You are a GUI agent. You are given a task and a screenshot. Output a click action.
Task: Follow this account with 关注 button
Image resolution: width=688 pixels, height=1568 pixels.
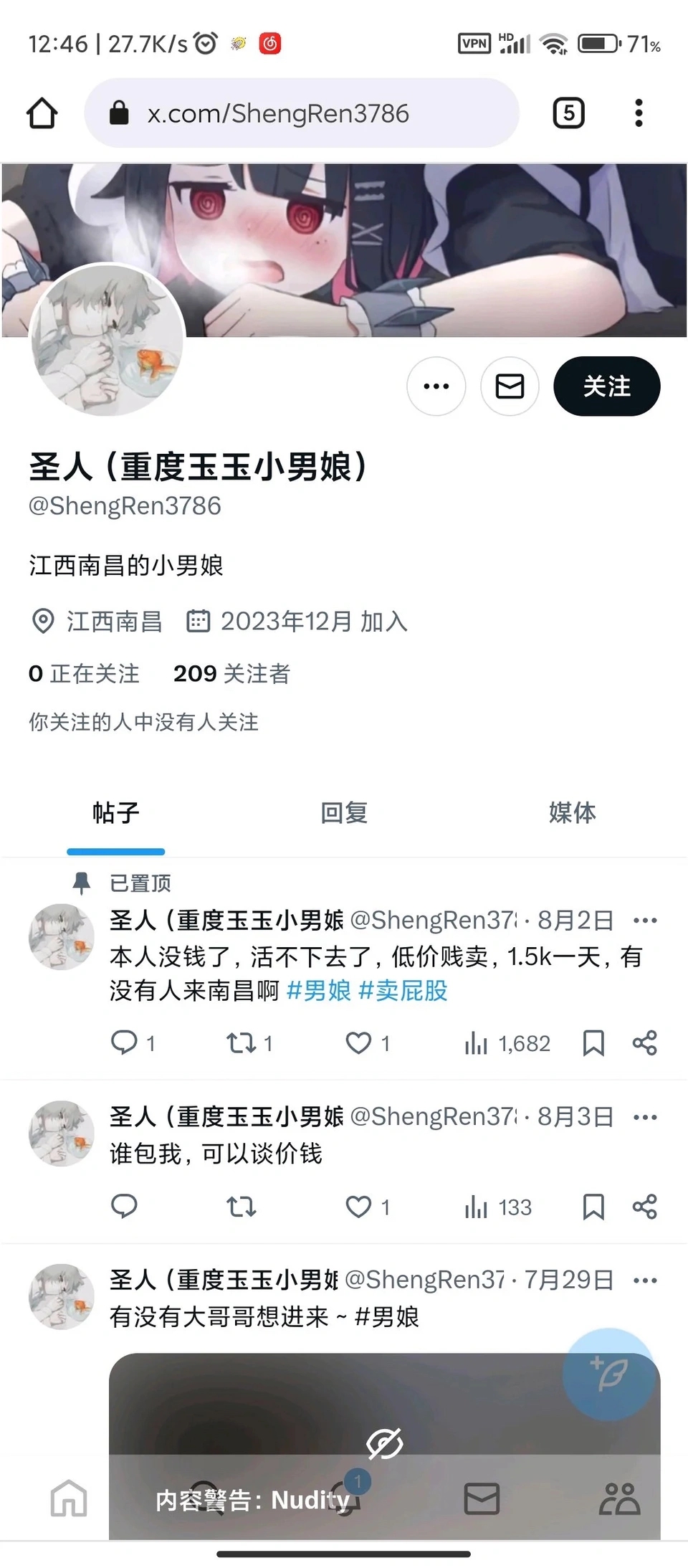point(606,386)
